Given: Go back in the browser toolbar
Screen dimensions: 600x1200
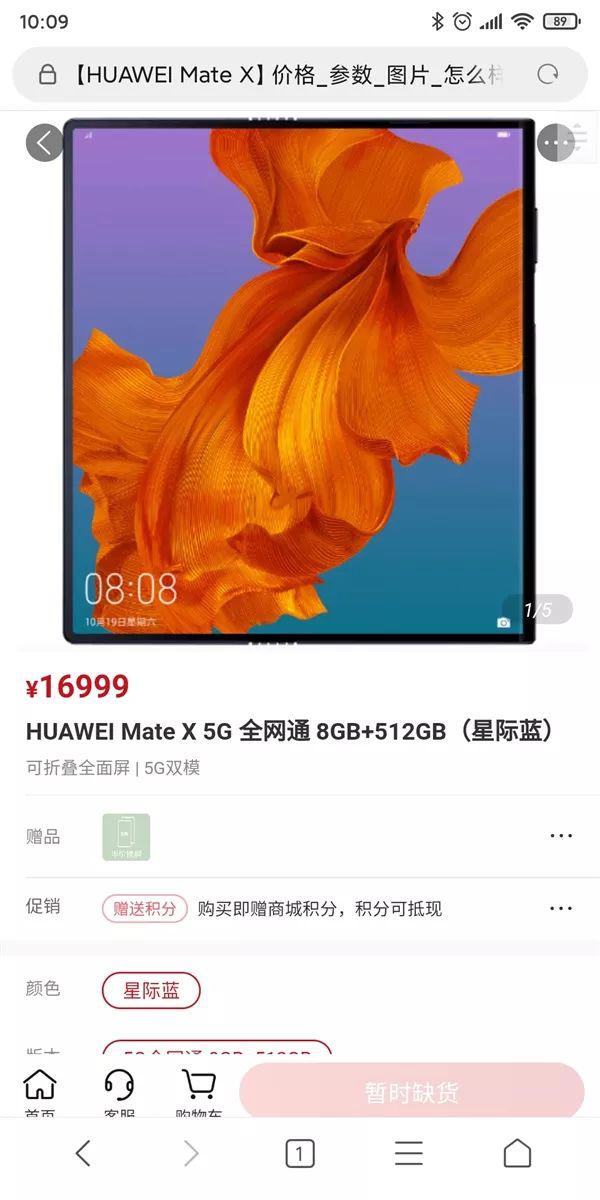Looking at the screenshot, I should point(83,1153).
